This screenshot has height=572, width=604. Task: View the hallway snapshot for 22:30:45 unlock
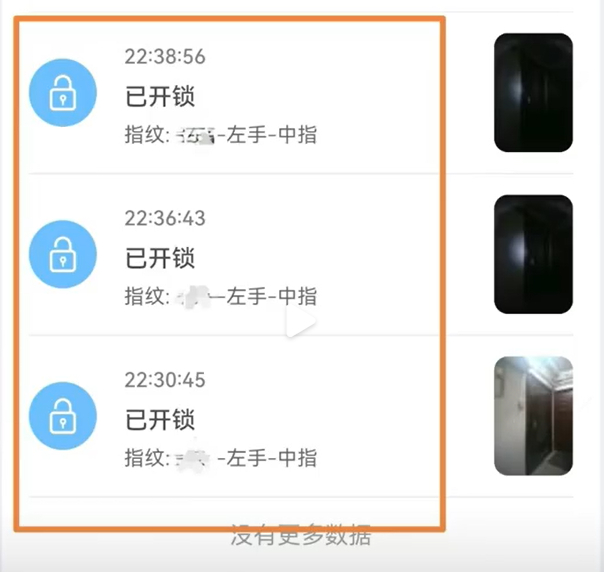pos(534,416)
